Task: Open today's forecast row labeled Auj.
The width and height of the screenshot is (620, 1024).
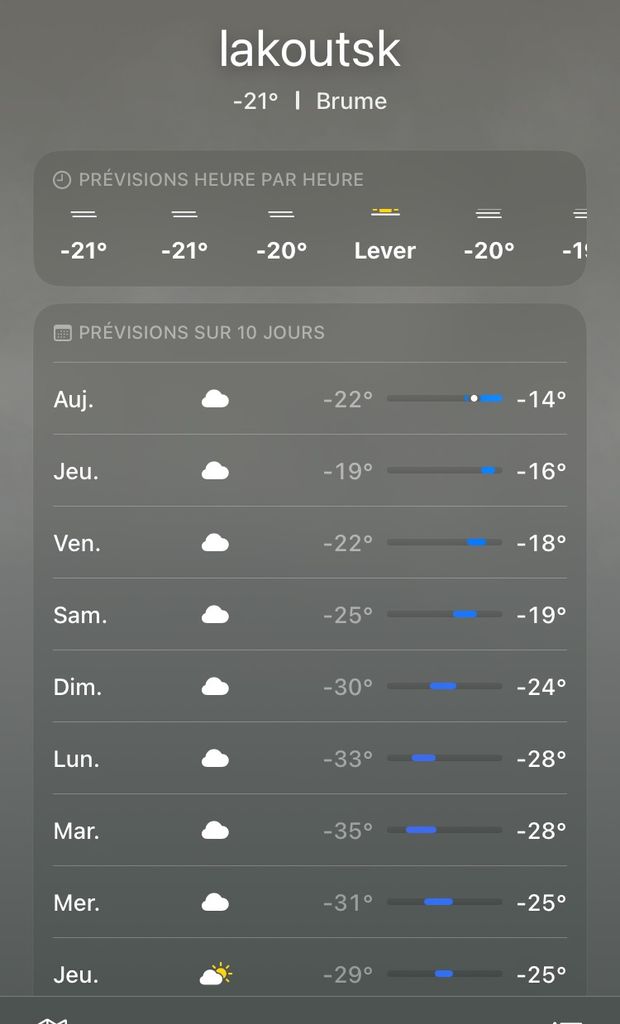Action: [310, 399]
